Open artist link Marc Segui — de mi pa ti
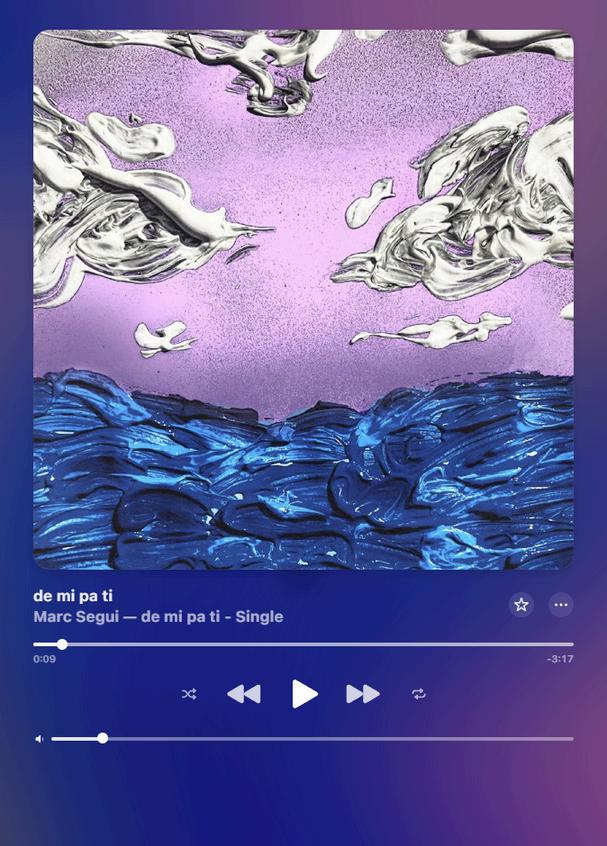The image size is (607, 846). coord(158,617)
